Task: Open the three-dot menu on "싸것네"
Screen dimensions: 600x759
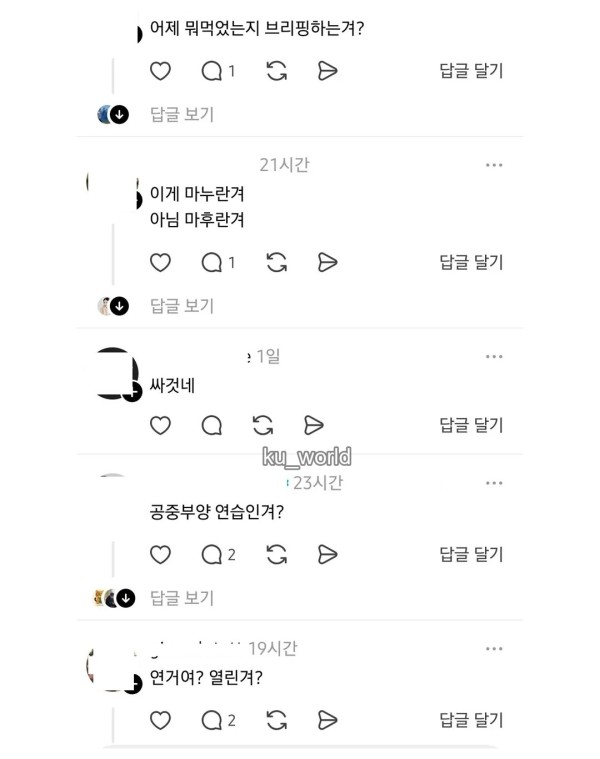Action: (494, 356)
